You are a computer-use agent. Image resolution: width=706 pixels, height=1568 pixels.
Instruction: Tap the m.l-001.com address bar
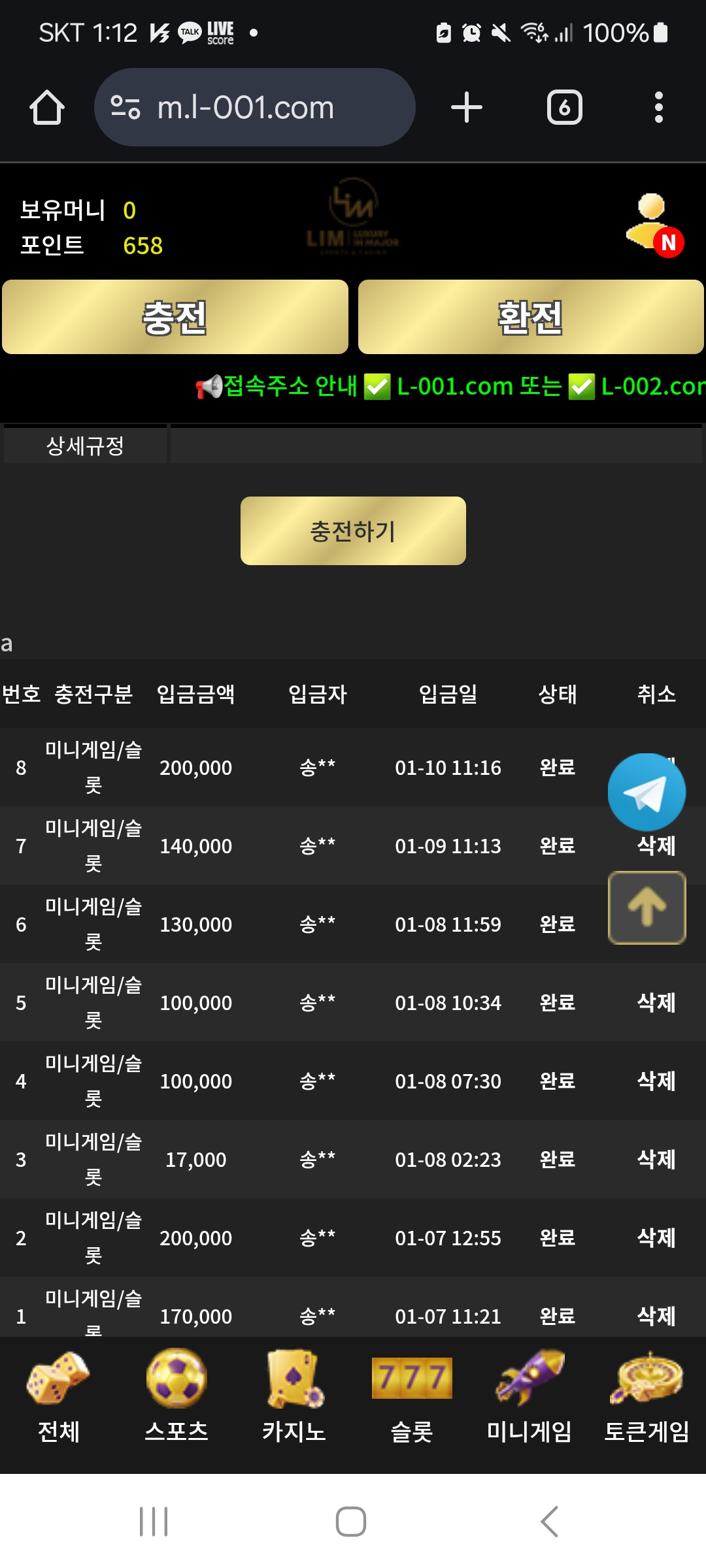tap(255, 107)
